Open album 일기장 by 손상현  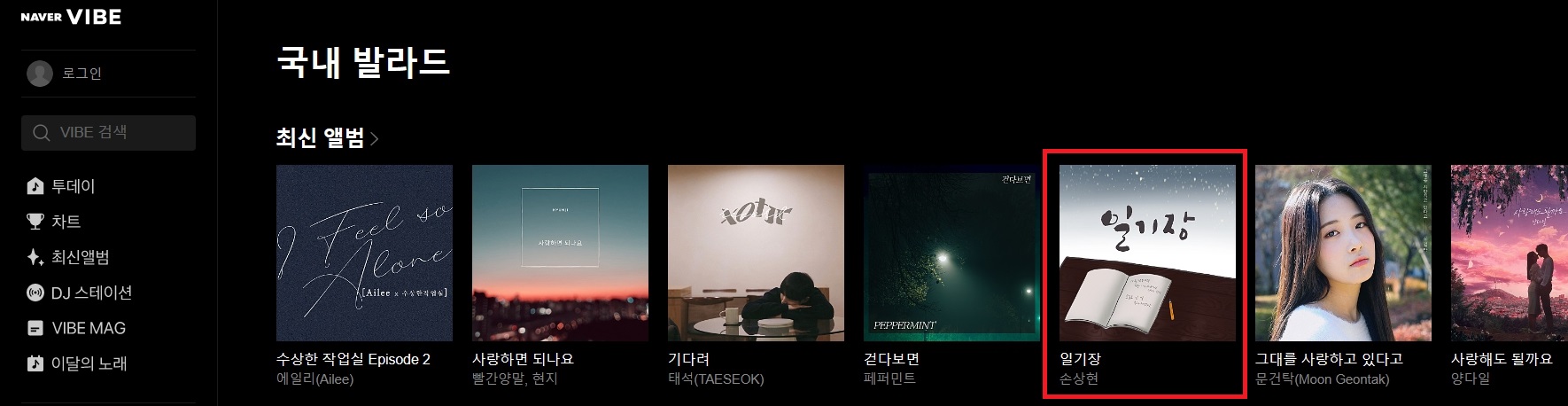(1147, 253)
